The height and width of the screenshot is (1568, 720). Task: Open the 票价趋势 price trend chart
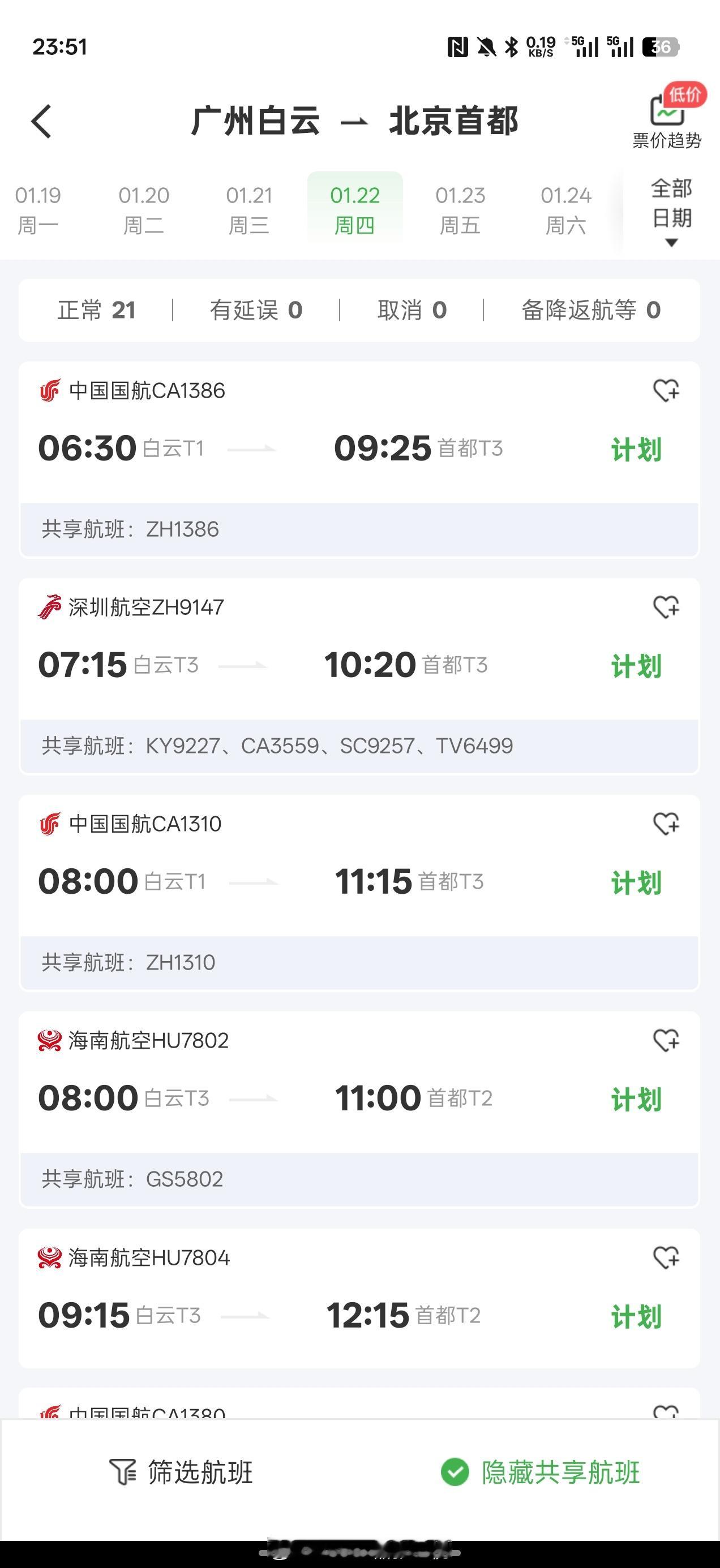pyautogui.click(x=667, y=119)
